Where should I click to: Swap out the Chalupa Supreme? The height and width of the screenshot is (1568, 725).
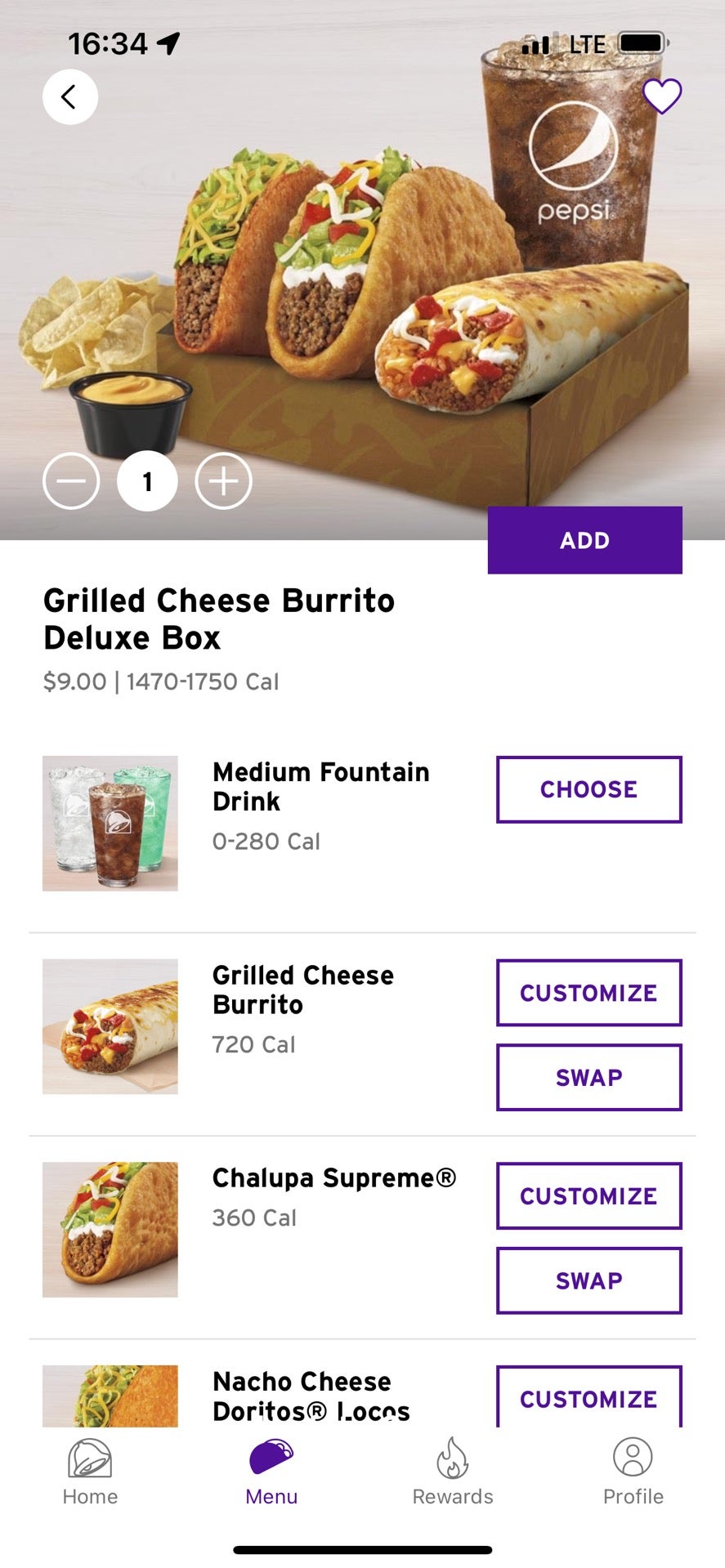pyautogui.click(x=589, y=1280)
